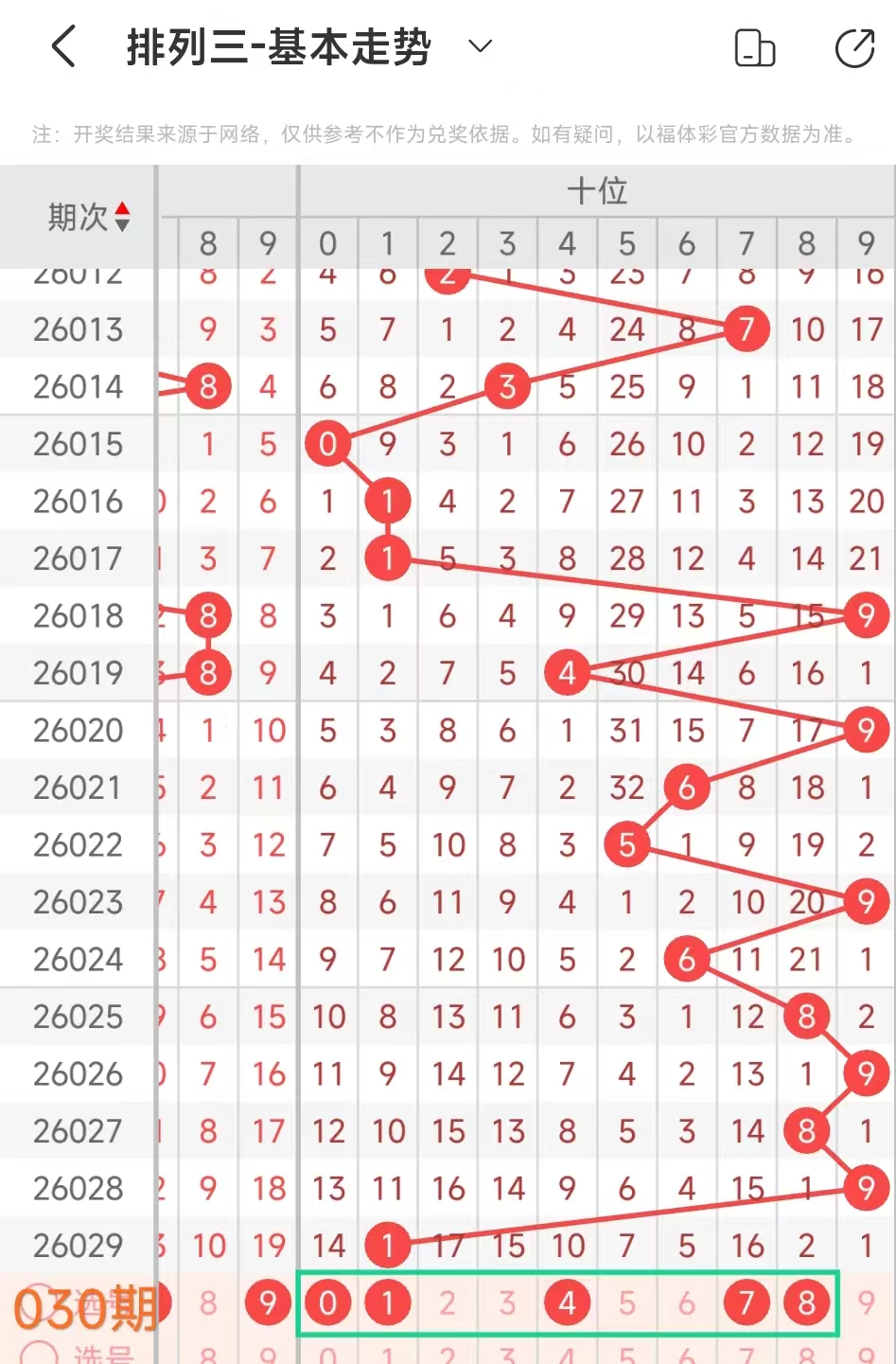This screenshot has height=1364, width=896.
Task: Select tens-digit 9 right of the green box
Action: pyautogui.click(x=866, y=1303)
